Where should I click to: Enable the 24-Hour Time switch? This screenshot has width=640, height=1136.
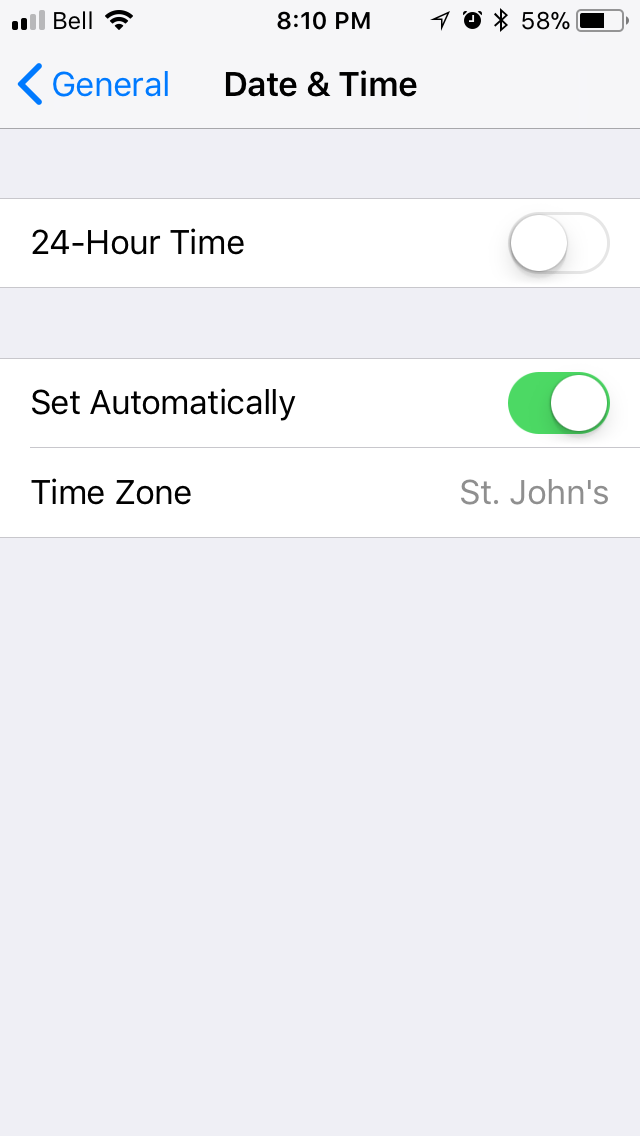[559, 243]
